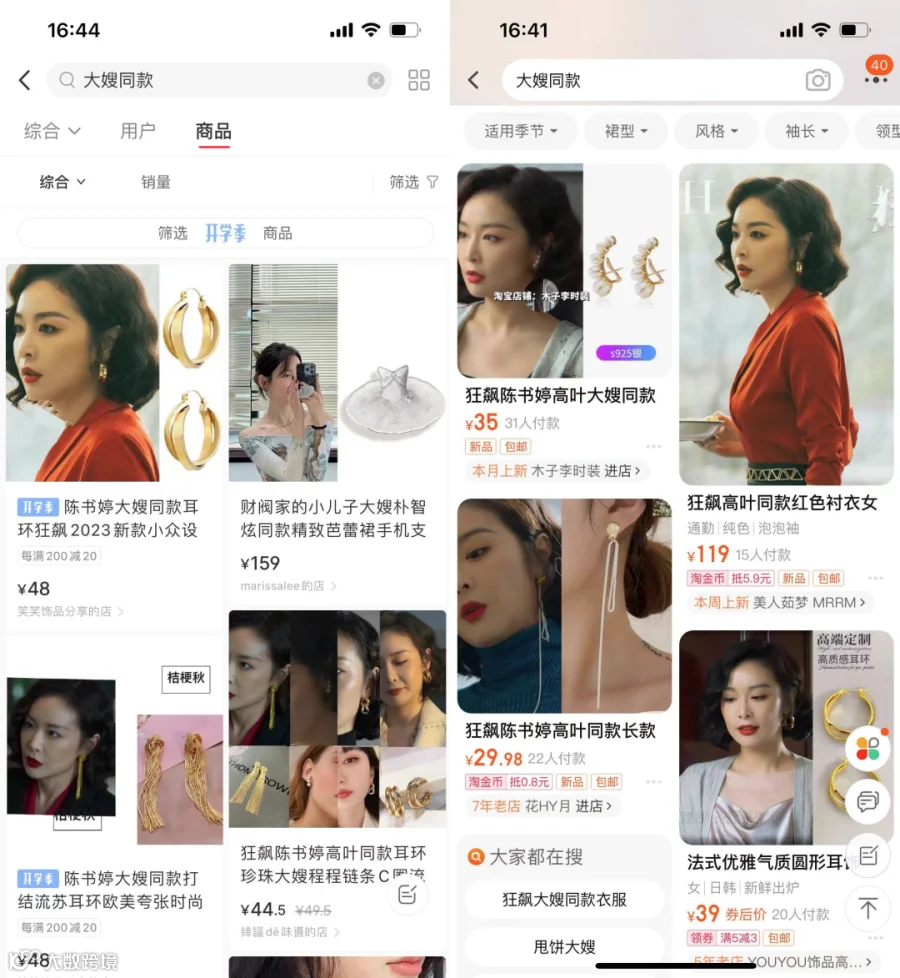This screenshot has height=978, width=900.
Task: Clear the search text with the X icon
Action: 376,80
